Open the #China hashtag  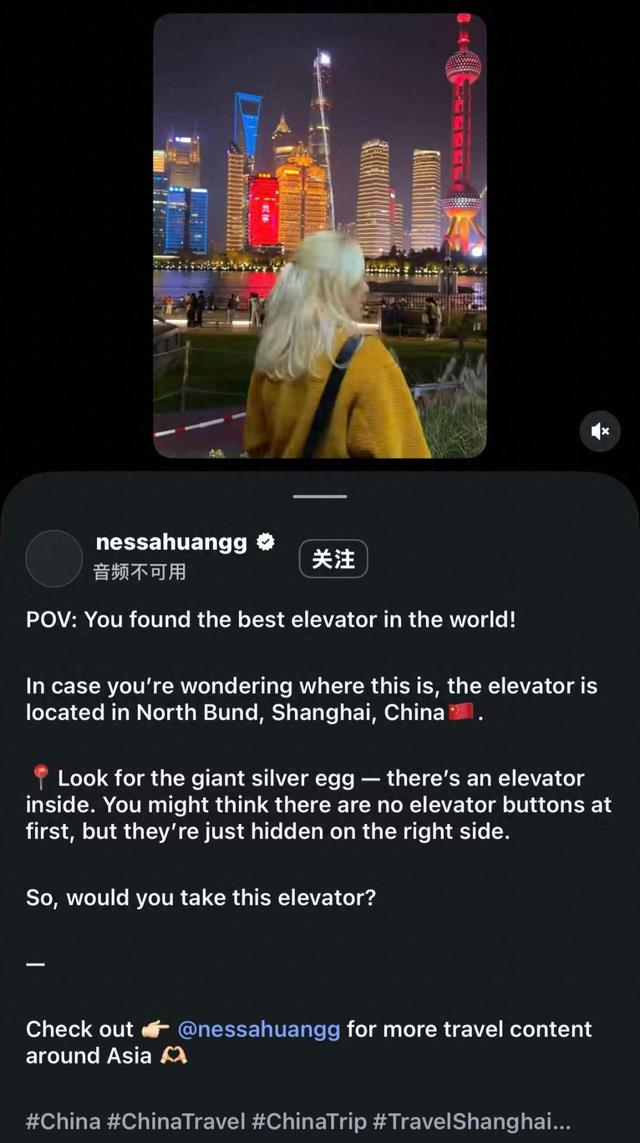62,1121
